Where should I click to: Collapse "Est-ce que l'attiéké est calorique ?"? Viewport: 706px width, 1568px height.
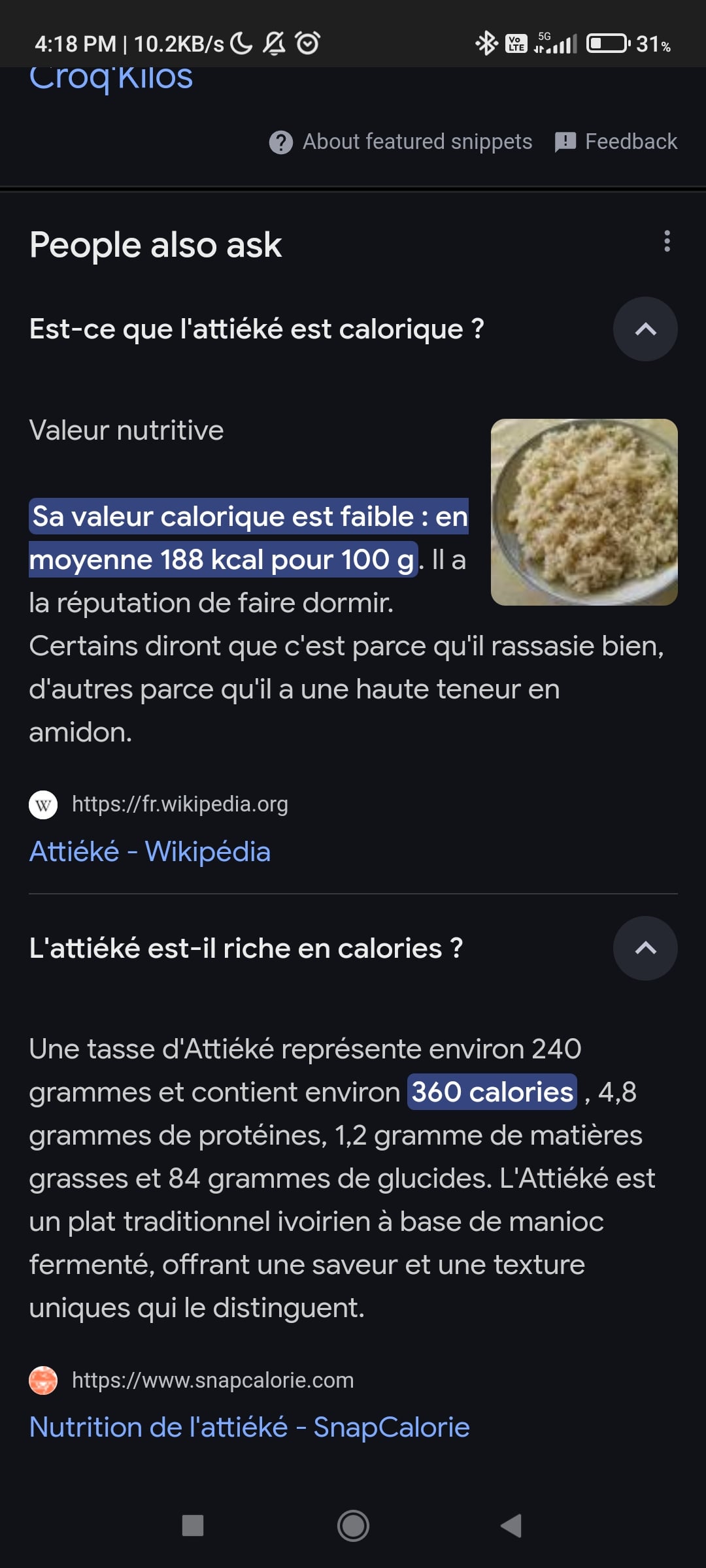tap(645, 329)
